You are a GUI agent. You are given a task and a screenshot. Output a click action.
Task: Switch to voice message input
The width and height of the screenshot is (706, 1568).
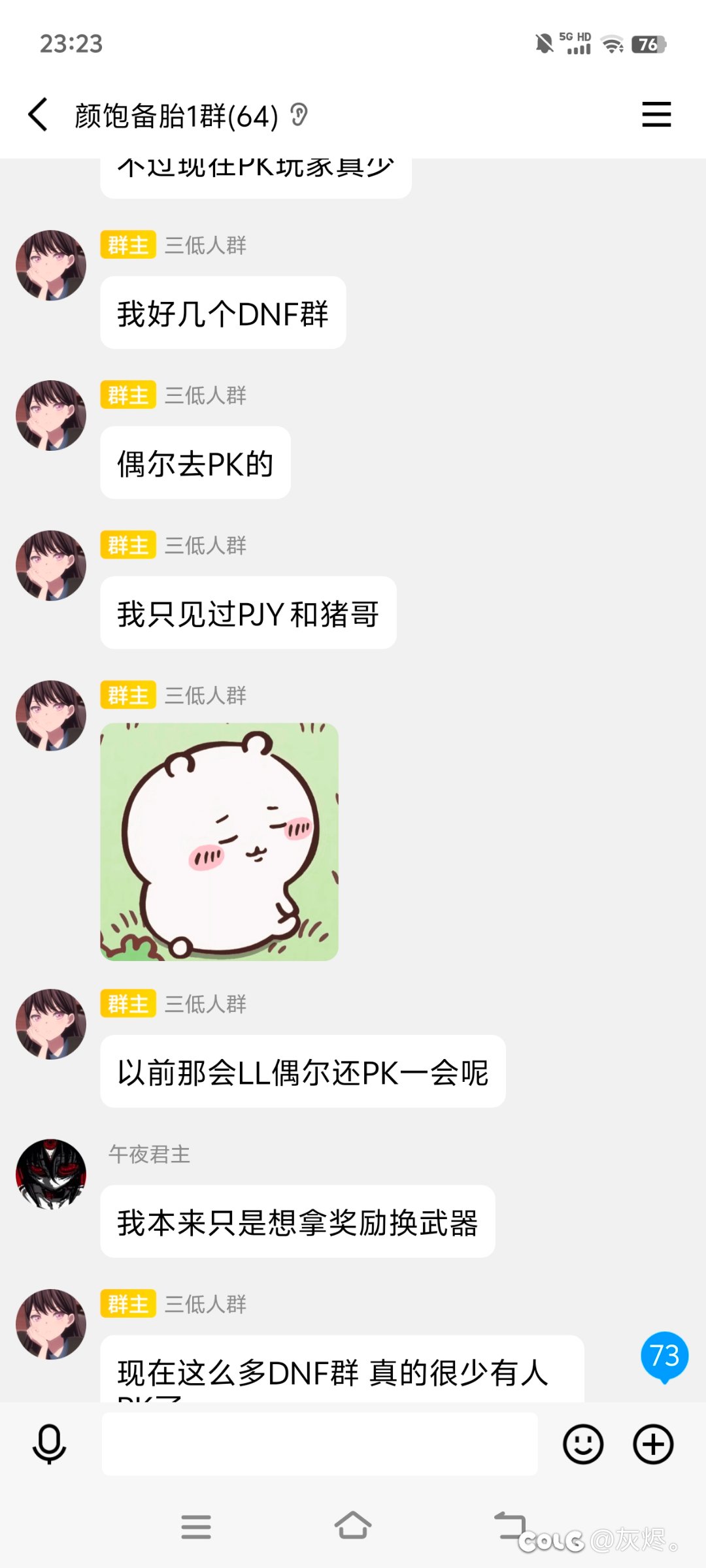(x=50, y=1444)
